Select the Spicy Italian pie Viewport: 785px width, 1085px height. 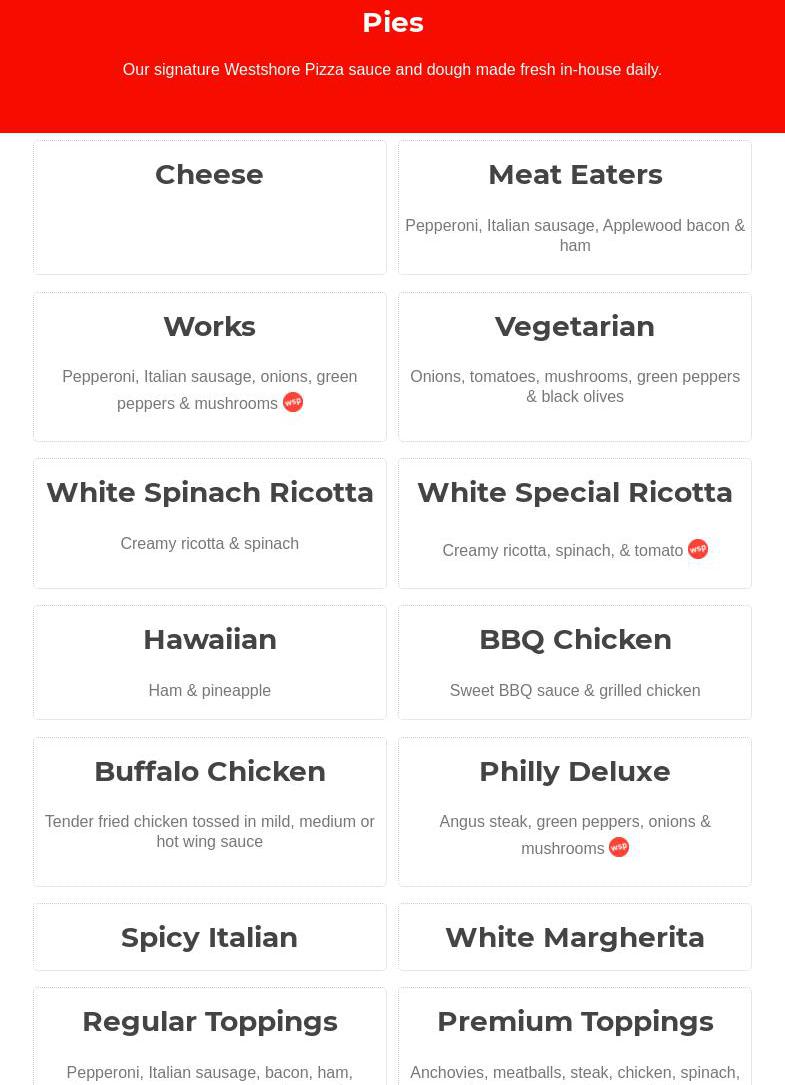(209, 938)
